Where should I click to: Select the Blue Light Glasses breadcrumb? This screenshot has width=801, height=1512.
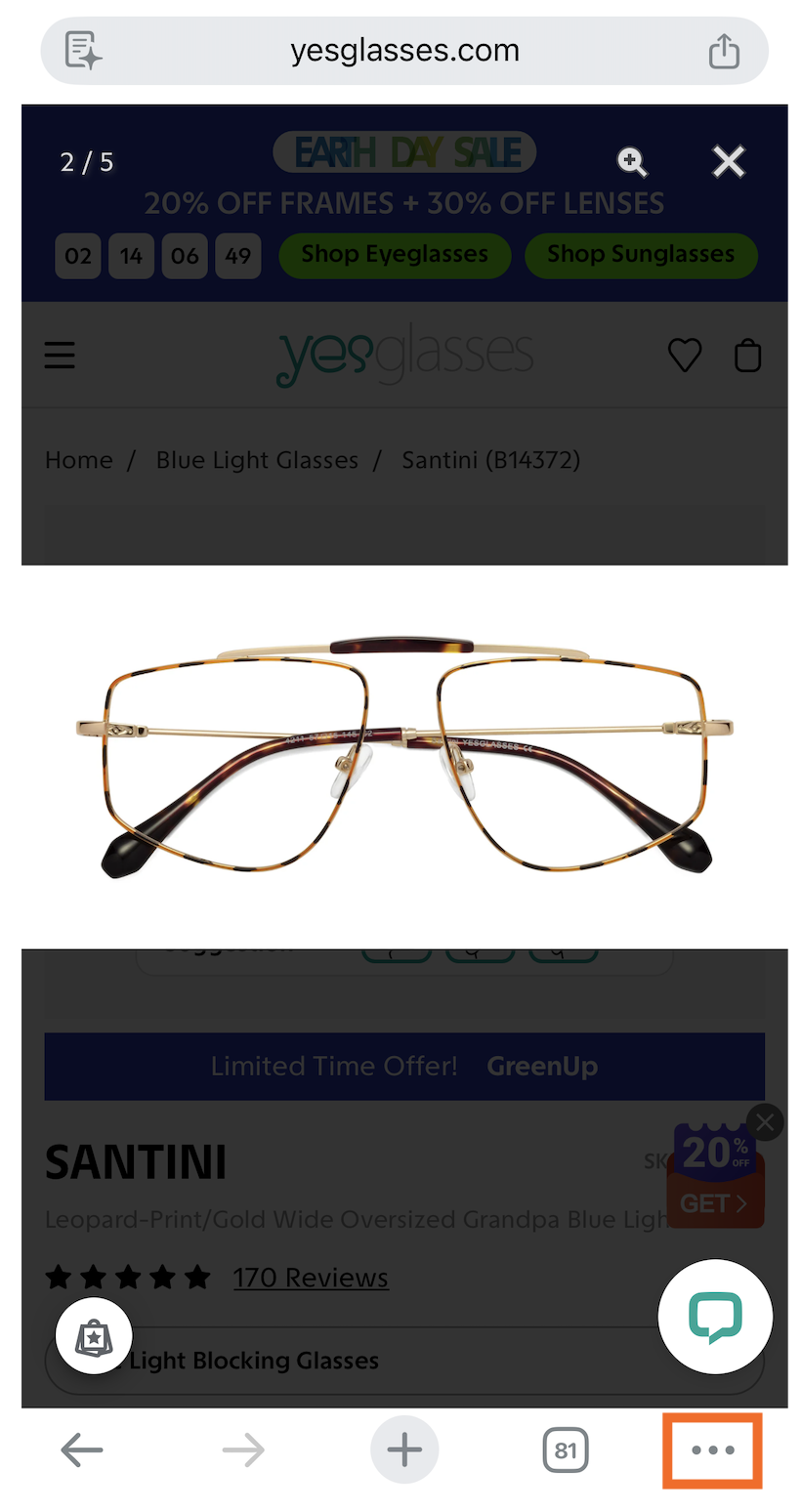click(x=257, y=459)
